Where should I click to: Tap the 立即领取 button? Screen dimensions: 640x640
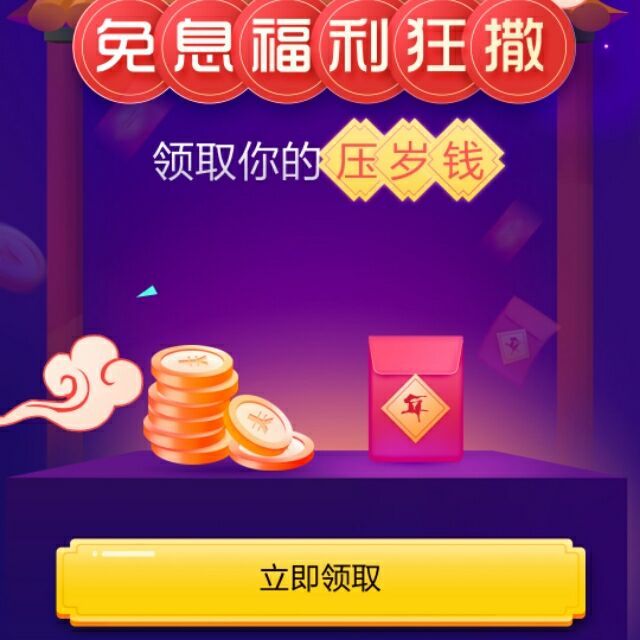[320, 578]
